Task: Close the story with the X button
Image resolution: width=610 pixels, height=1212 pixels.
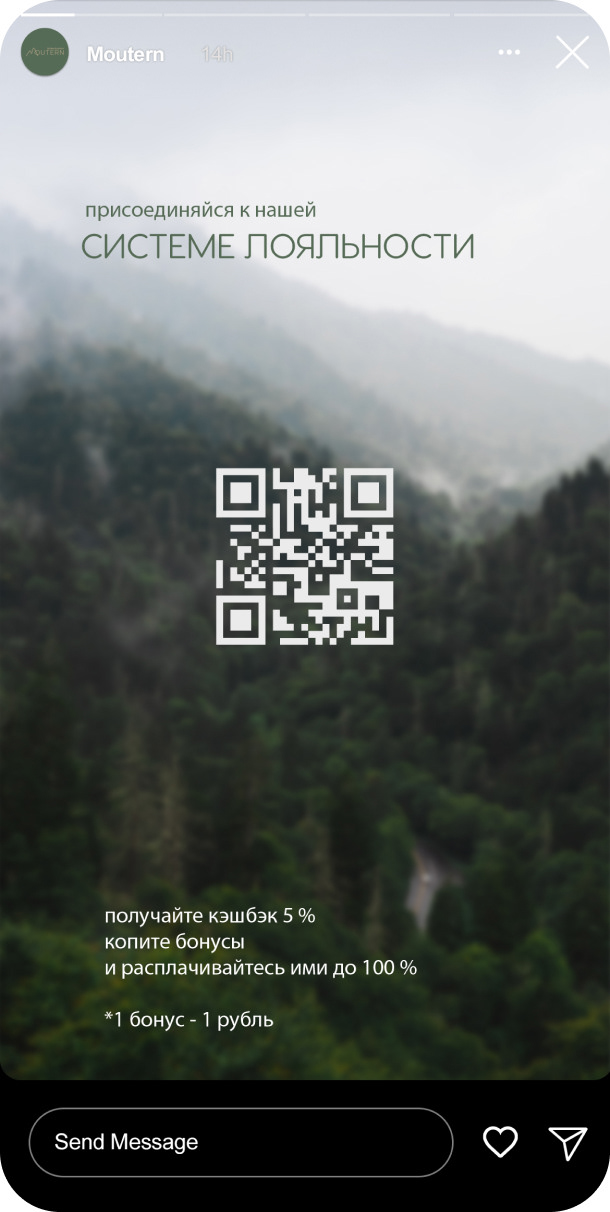Action: pyautogui.click(x=572, y=53)
